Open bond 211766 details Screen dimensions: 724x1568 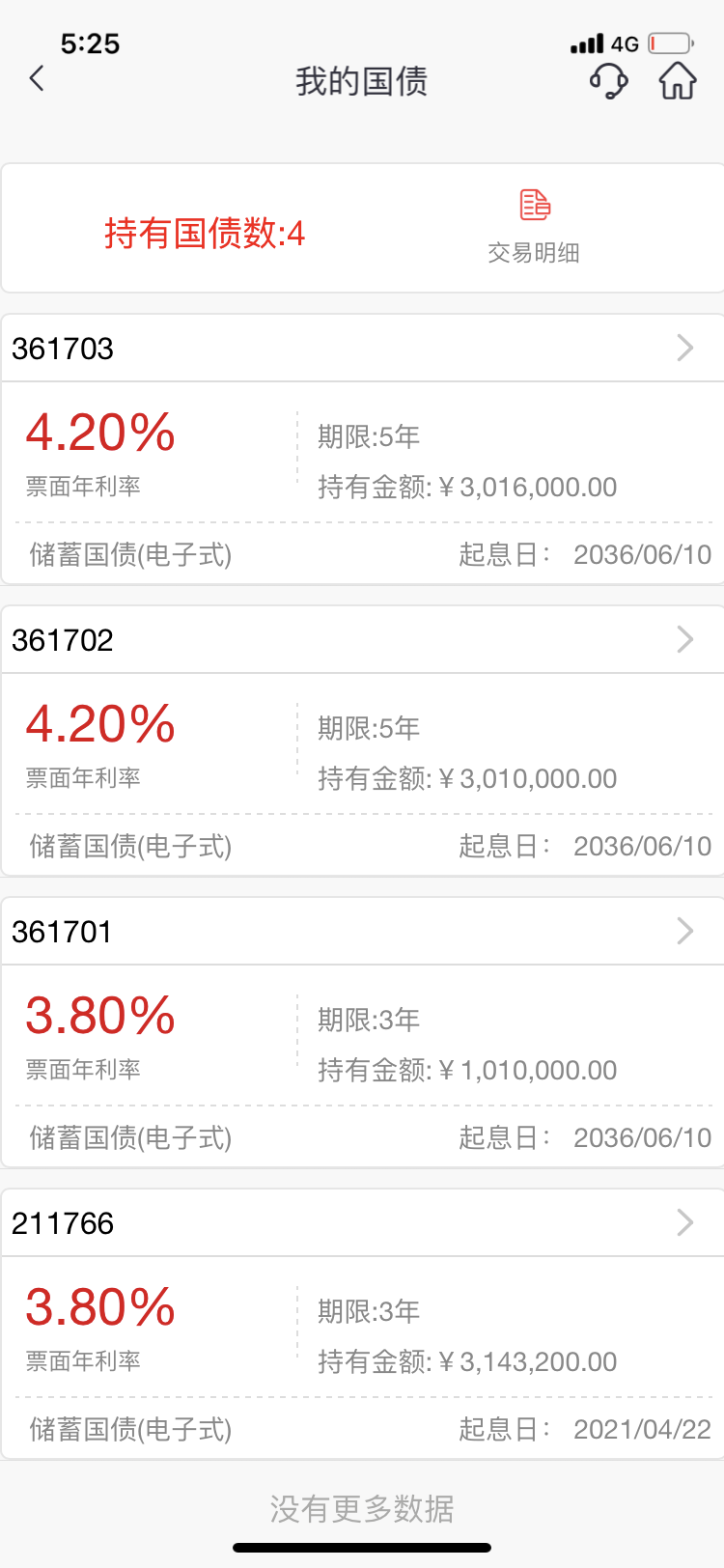click(363, 1222)
